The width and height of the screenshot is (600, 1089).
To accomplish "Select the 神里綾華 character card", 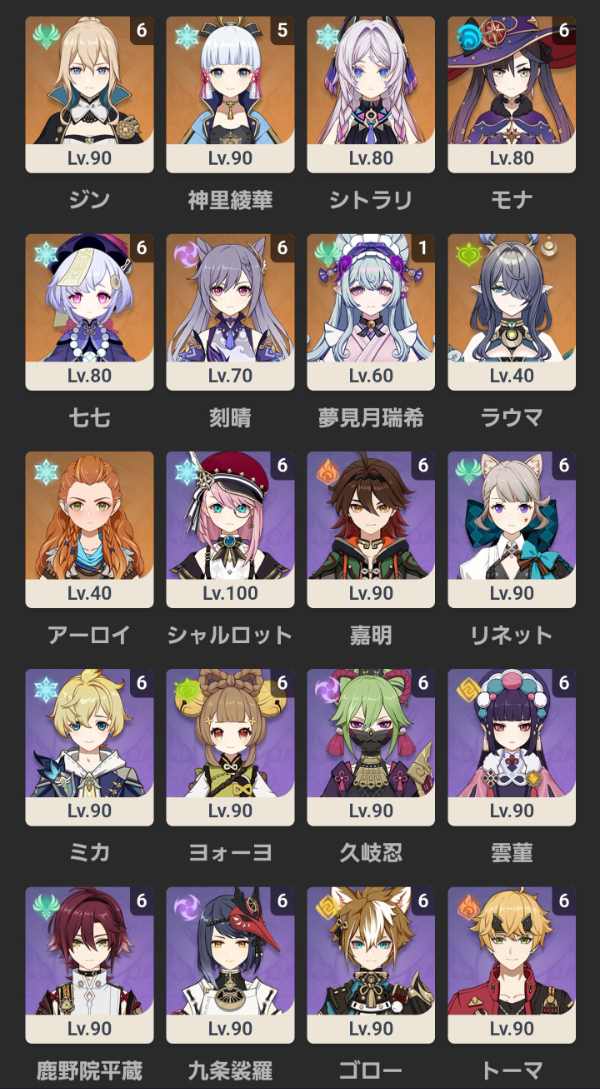I will point(230,94).
